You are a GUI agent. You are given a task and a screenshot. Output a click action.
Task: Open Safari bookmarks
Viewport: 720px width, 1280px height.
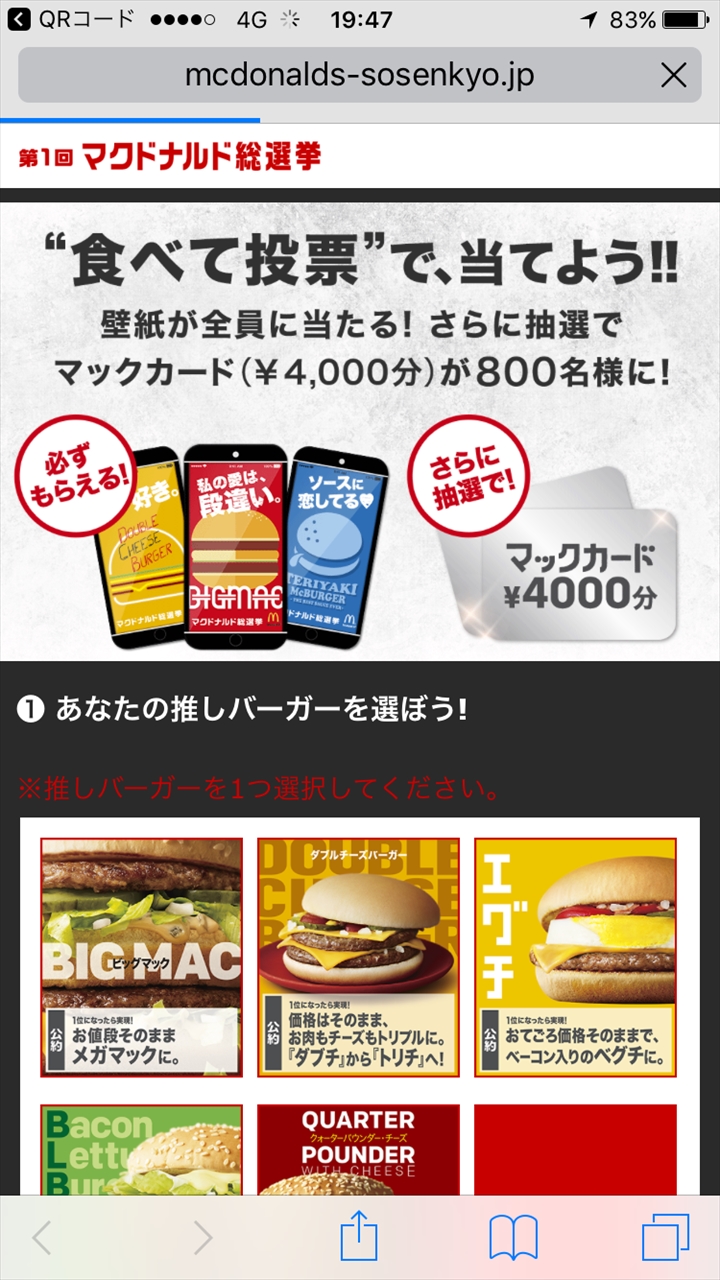tap(513, 1239)
